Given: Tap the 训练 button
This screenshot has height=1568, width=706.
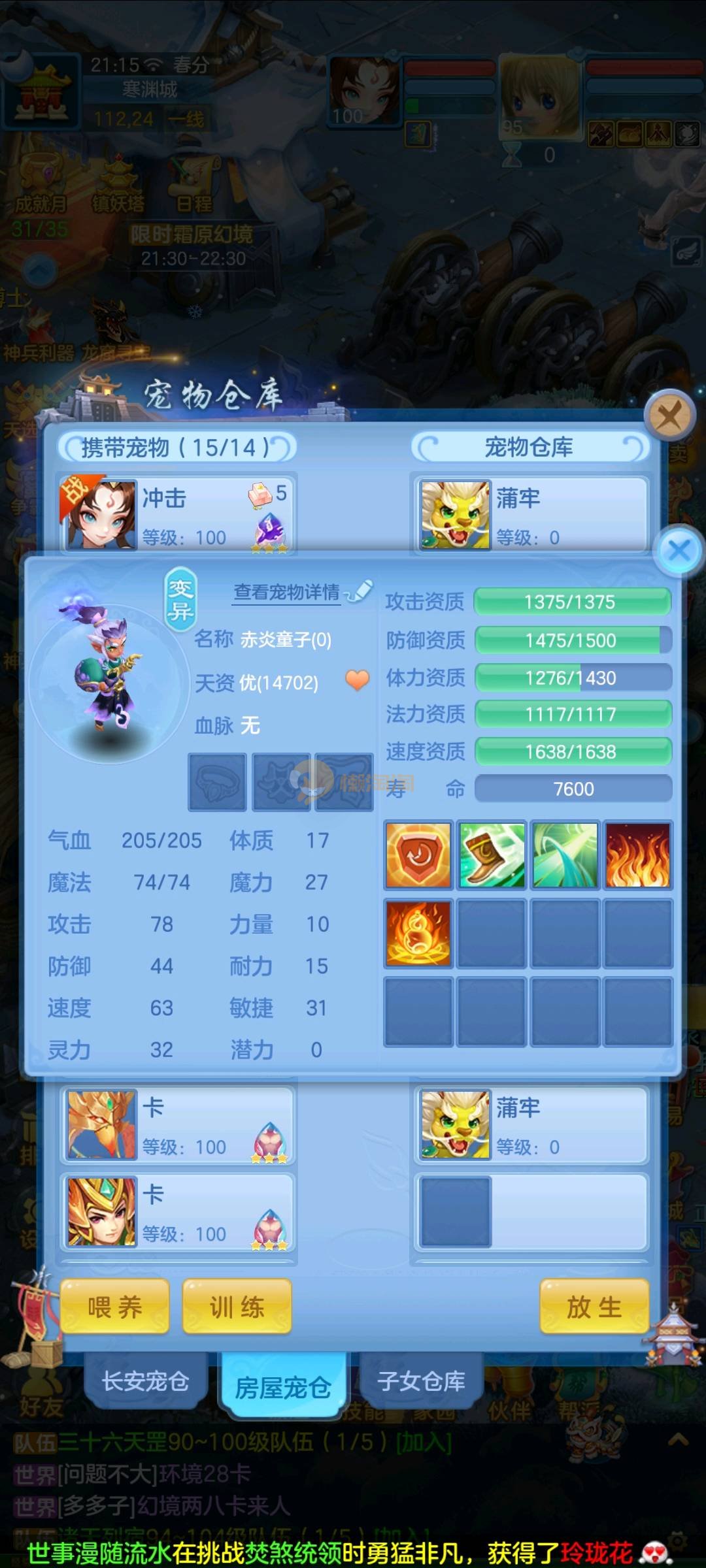Looking at the screenshot, I should click(237, 1307).
